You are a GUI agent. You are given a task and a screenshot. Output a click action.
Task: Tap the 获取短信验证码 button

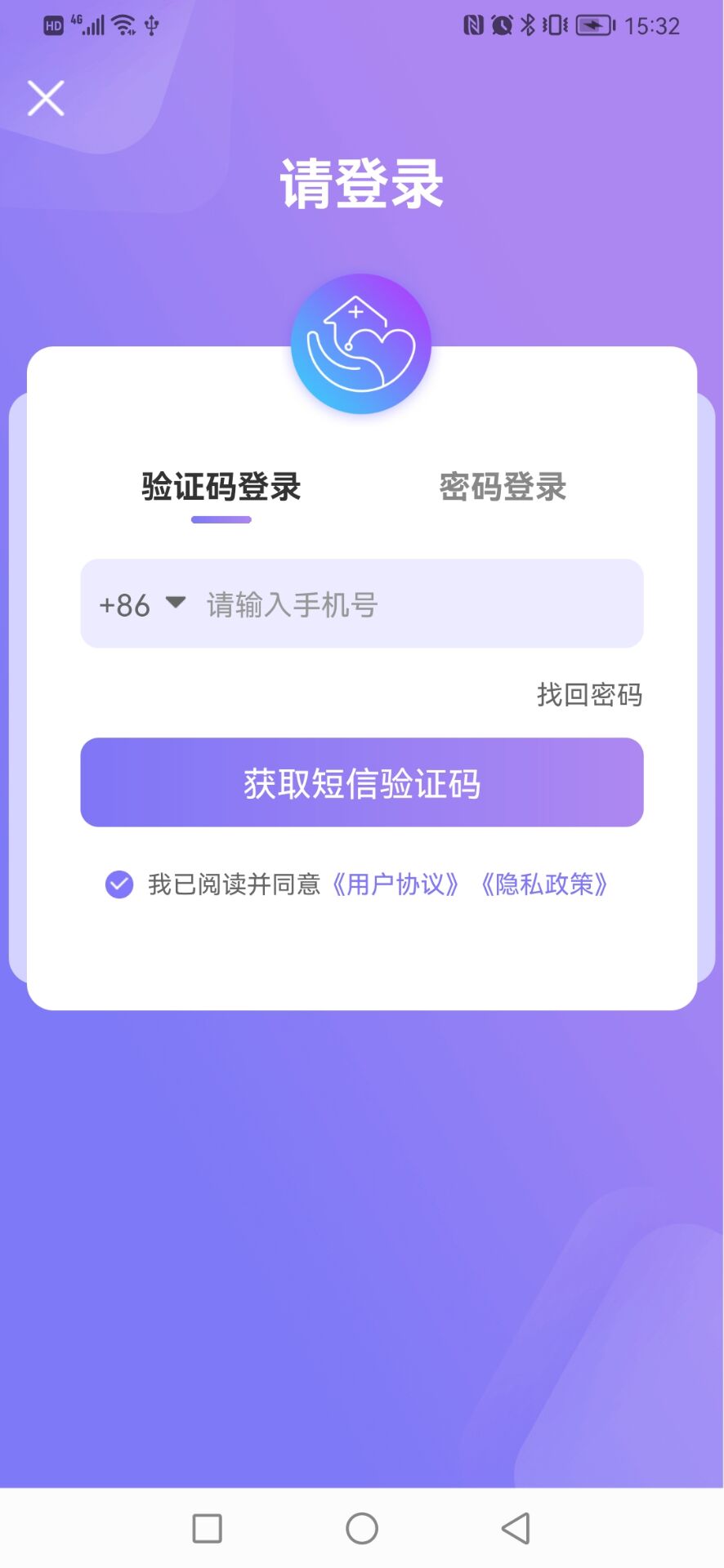click(x=360, y=782)
